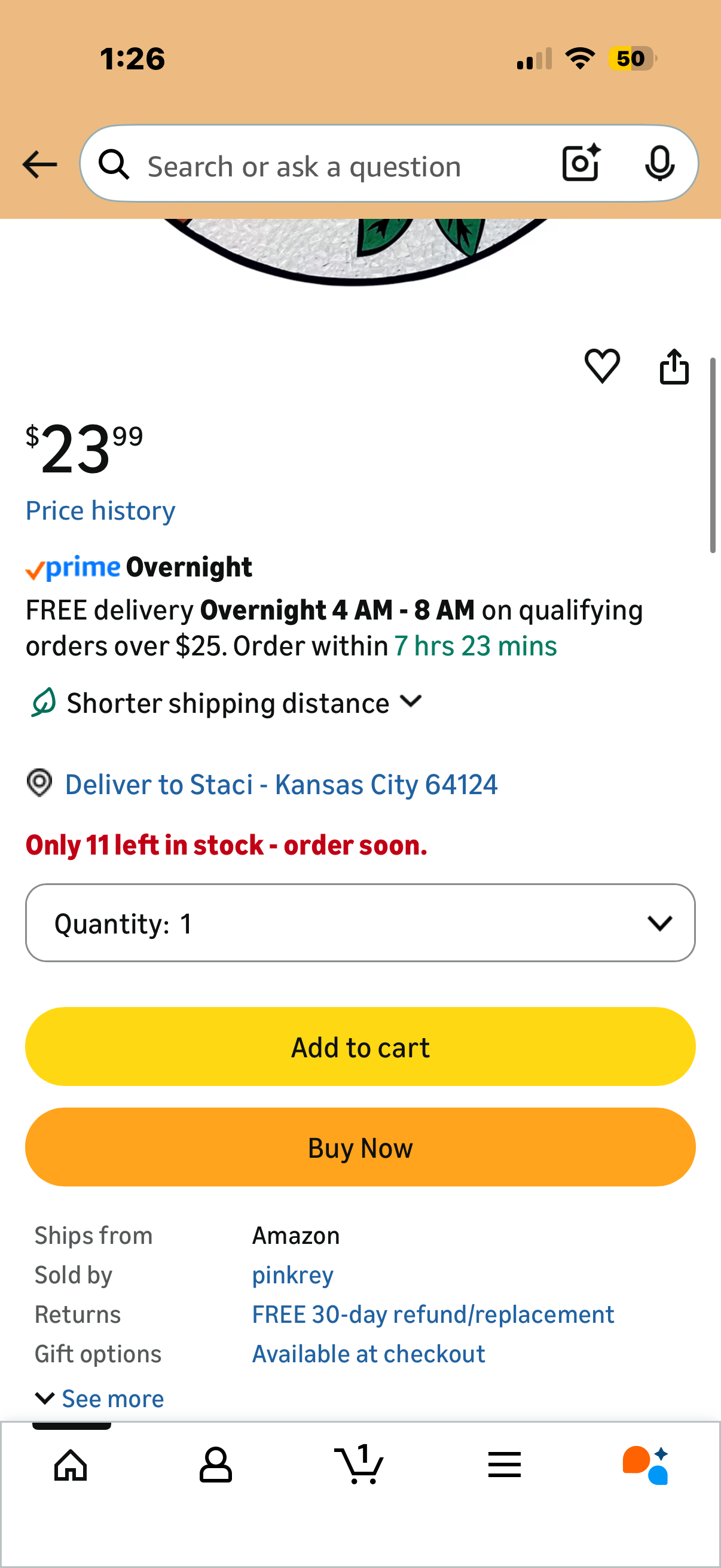Open the Quantity dropdown
Image resolution: width=721 pixels, height=1568 pixels.
coord(360,923)
